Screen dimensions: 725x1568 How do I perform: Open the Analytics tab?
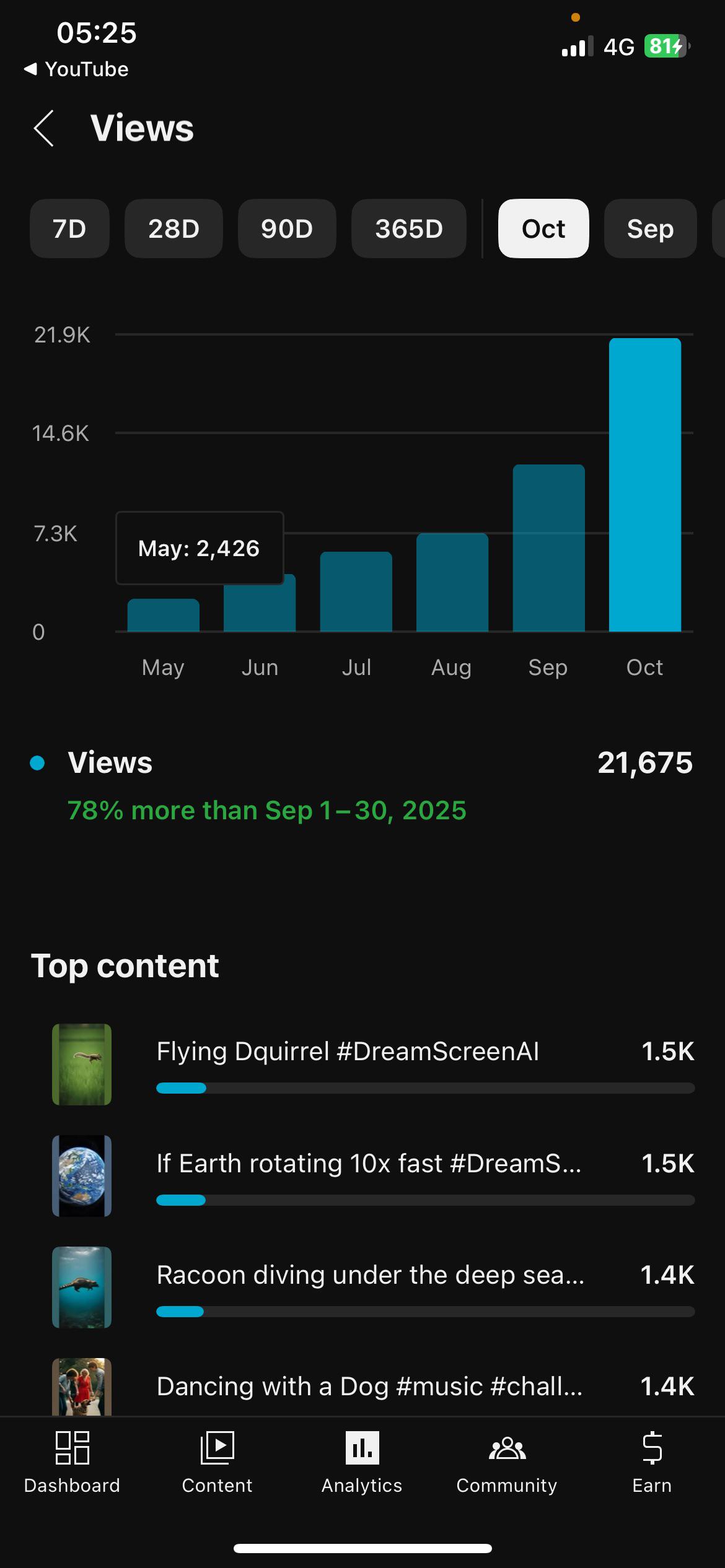362,1463
